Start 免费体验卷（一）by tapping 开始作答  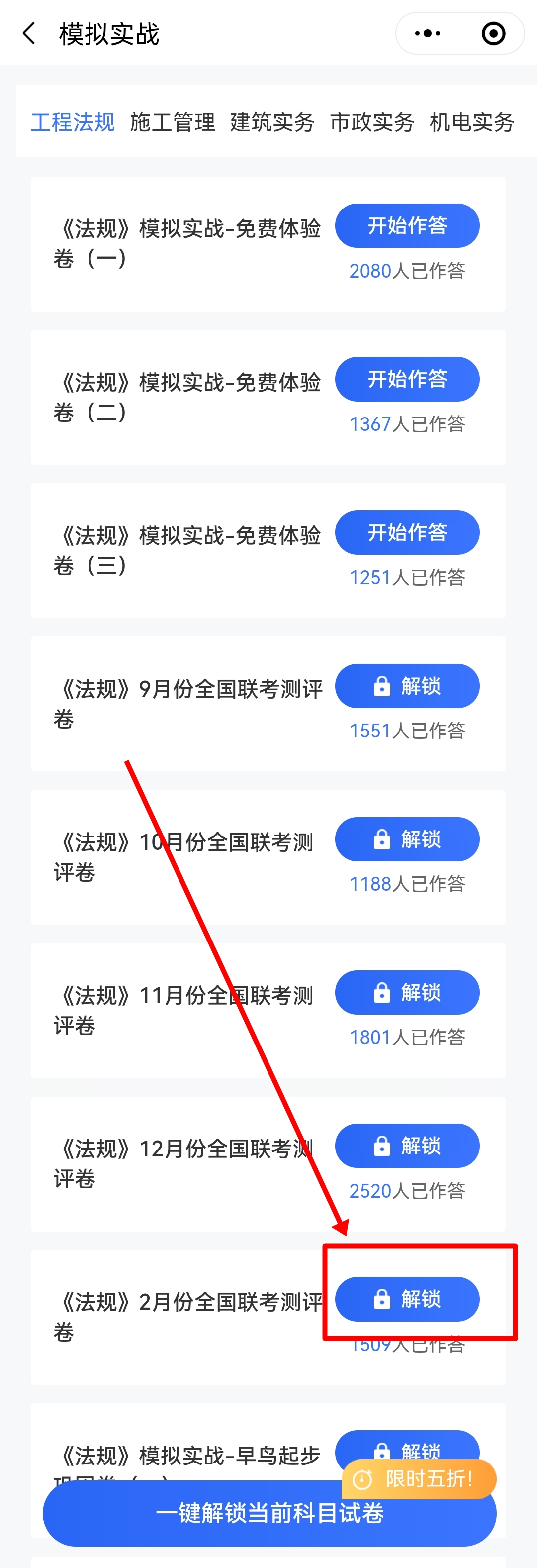point(407,226)
